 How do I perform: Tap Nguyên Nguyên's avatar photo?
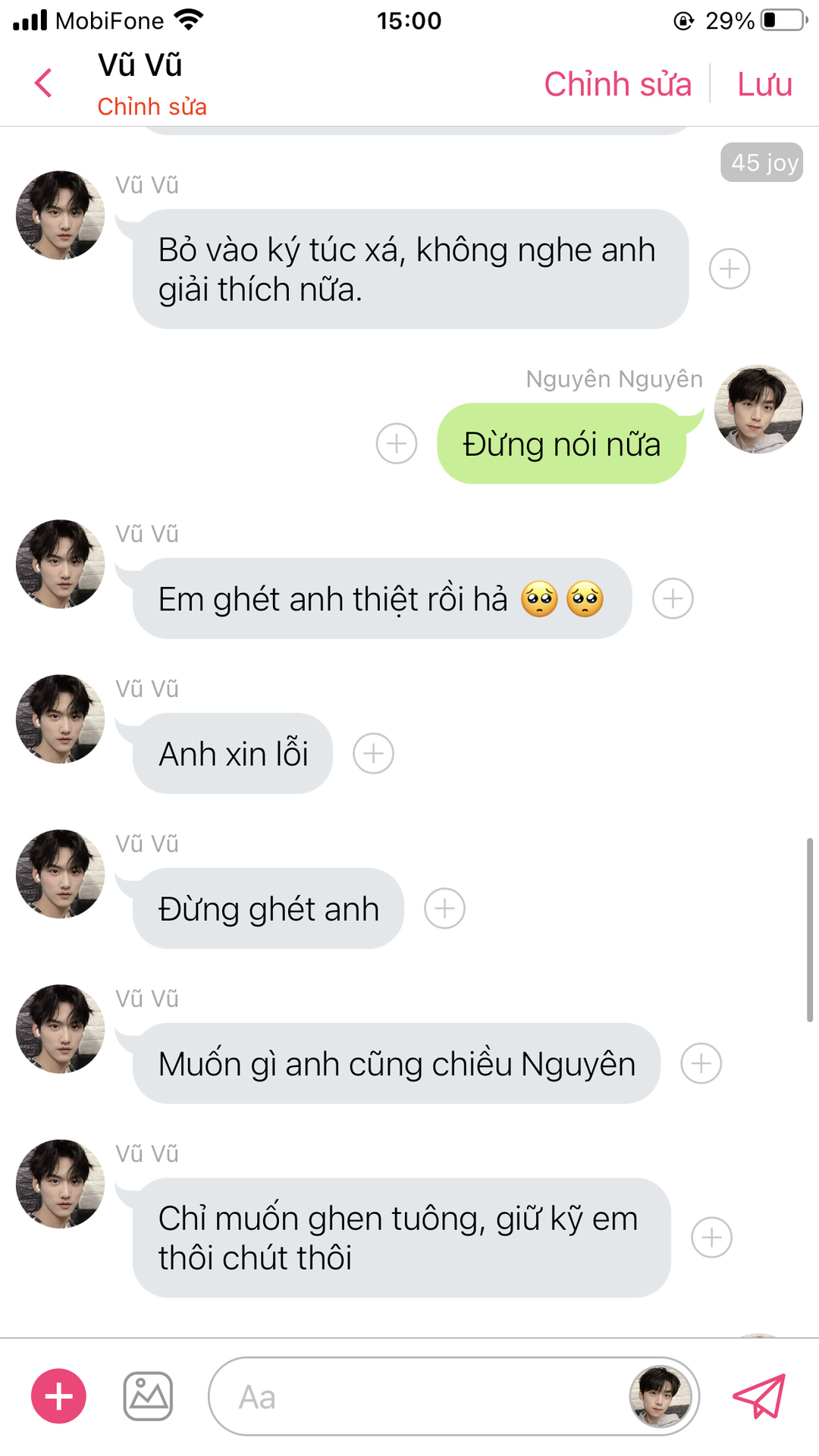click(758, 409)
